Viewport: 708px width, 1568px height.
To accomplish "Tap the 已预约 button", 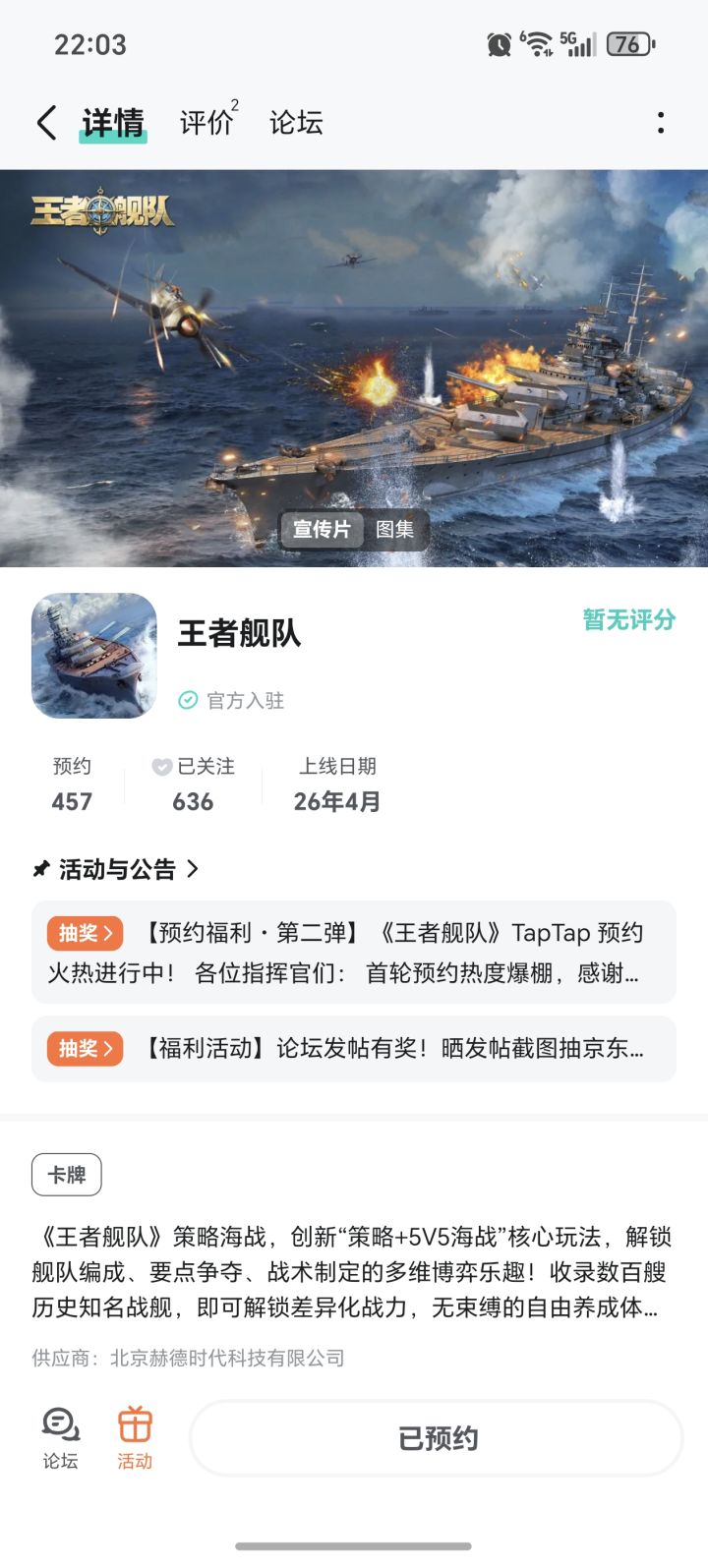I will pos(437,1438).
